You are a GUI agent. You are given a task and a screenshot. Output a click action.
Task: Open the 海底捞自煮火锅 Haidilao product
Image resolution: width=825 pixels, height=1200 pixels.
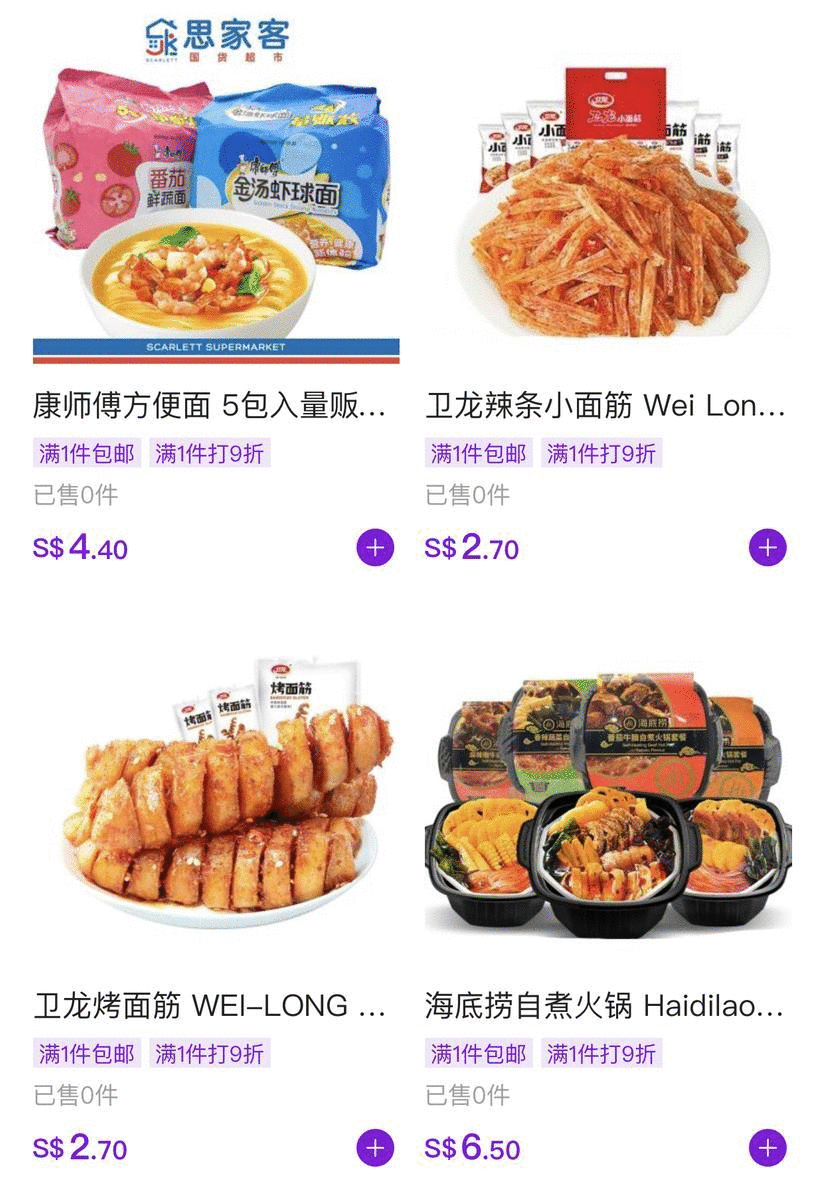click(x=607, y=800)
